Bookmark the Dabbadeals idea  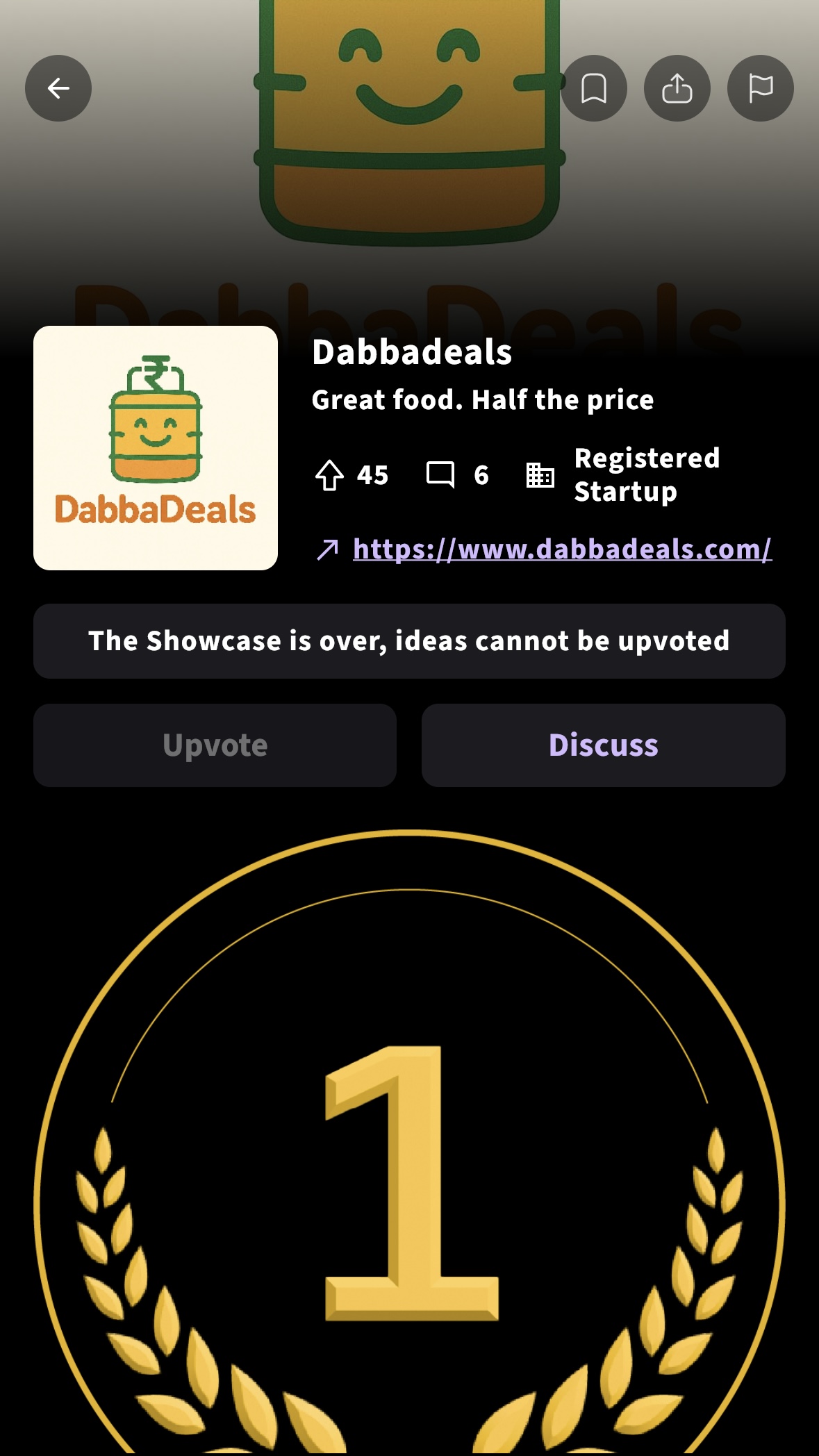click(x=594, y=88)
